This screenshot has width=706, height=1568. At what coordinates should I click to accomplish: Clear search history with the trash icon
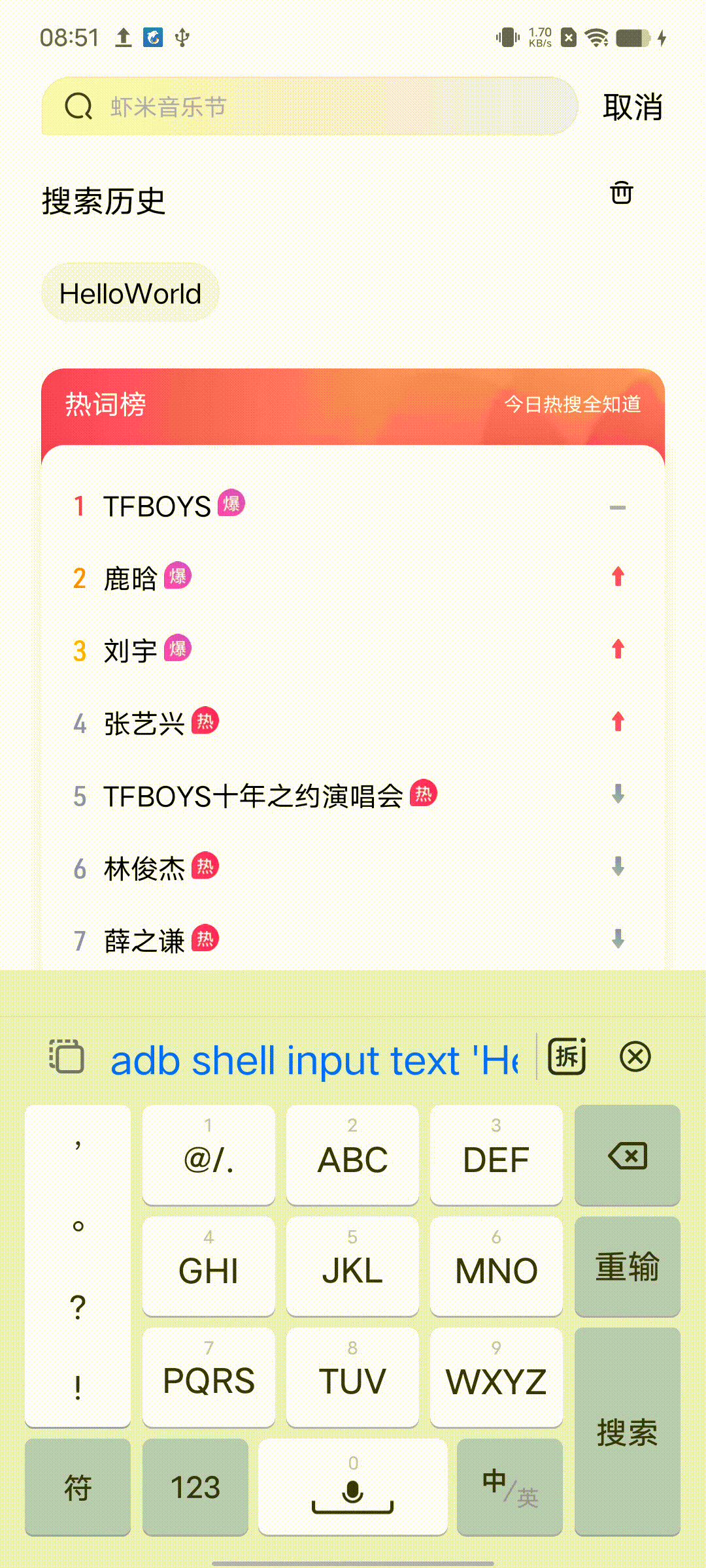621,193
